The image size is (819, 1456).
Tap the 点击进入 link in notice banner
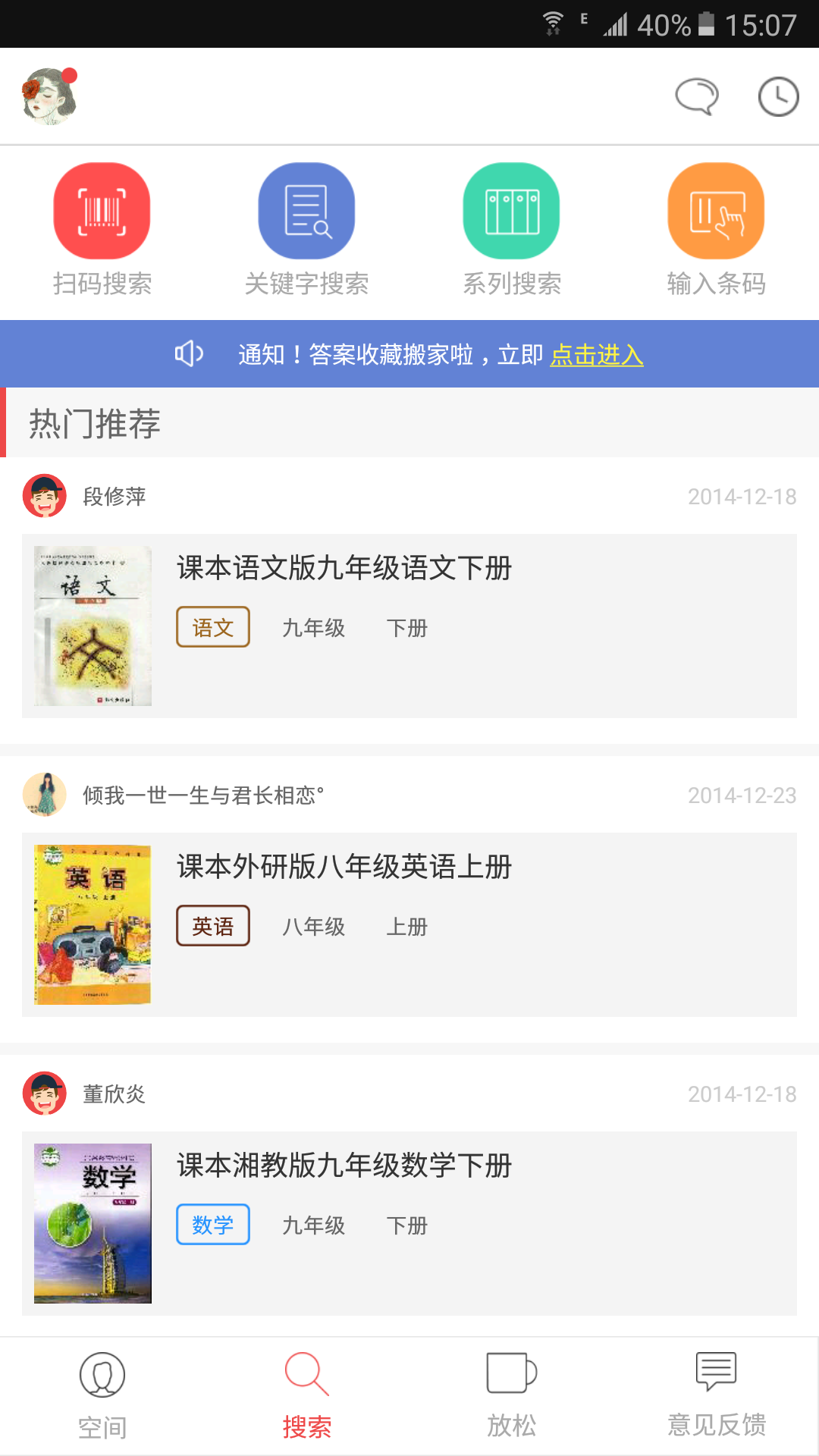pyautogui.click(x=597, y=355)
